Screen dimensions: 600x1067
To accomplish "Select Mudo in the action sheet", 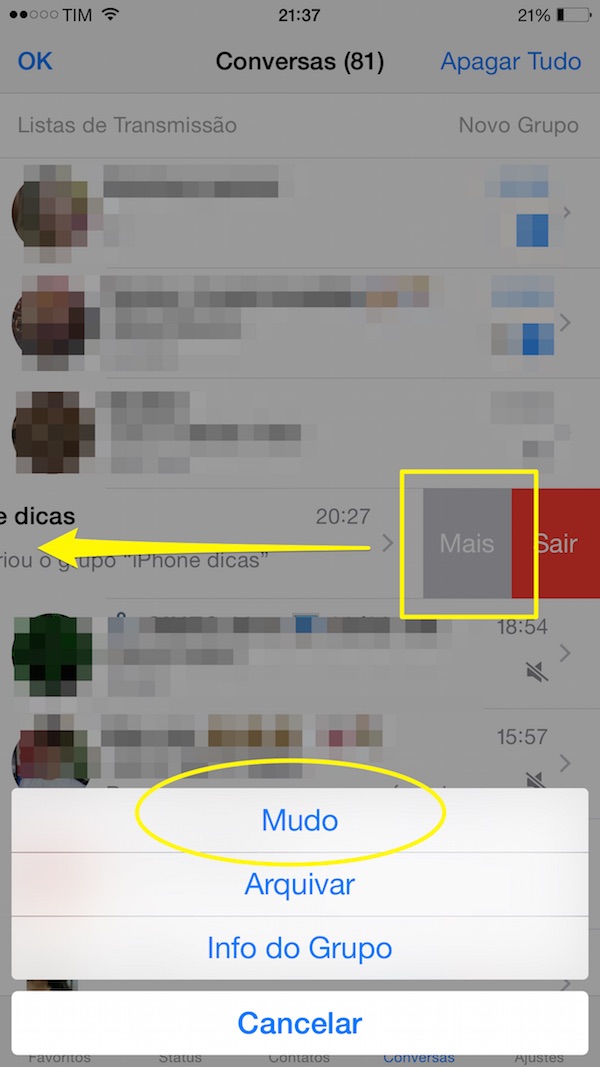I will [x=299, y=820].
